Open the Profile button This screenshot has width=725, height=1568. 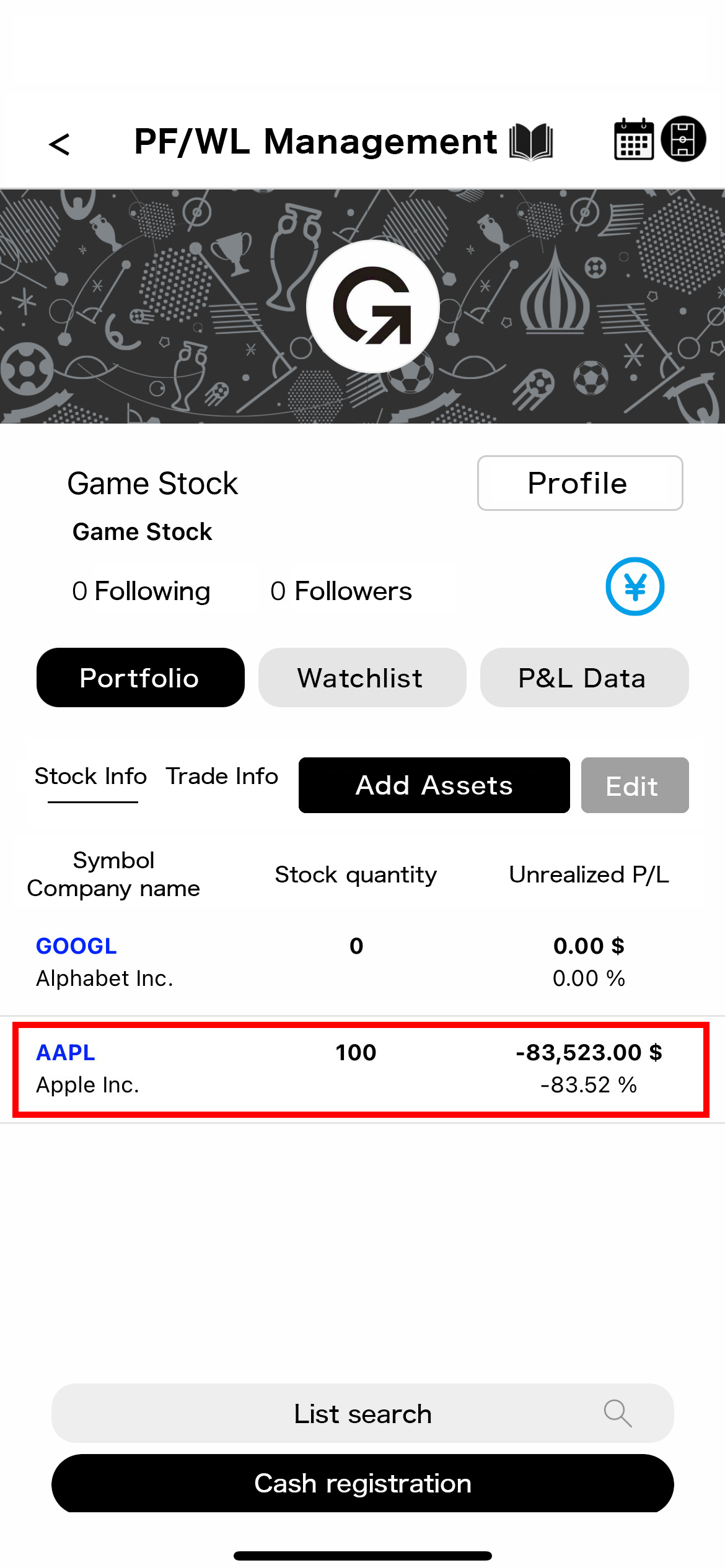pyautogui.click(x=580, y=483)
